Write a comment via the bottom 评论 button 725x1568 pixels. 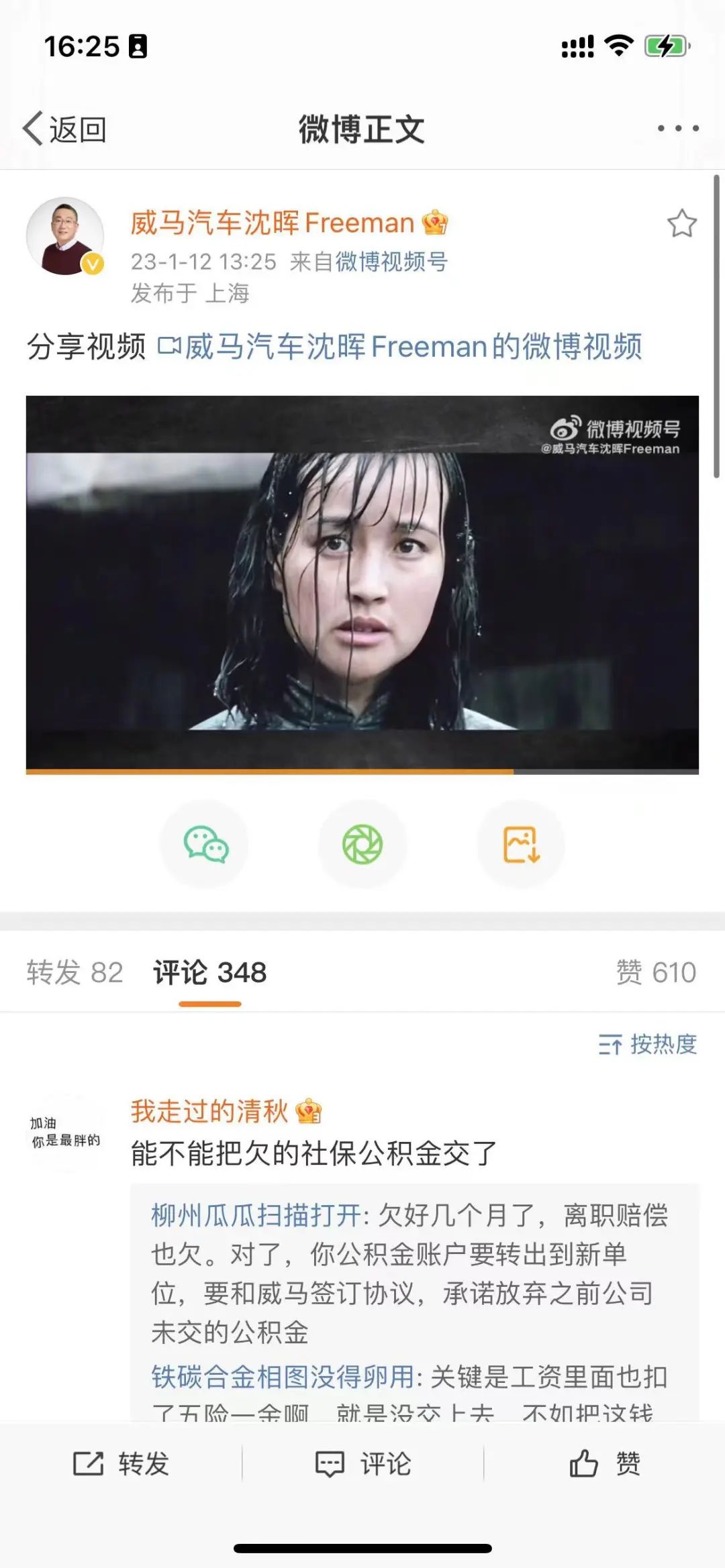pyautogui.click(x=362, y=1463)
